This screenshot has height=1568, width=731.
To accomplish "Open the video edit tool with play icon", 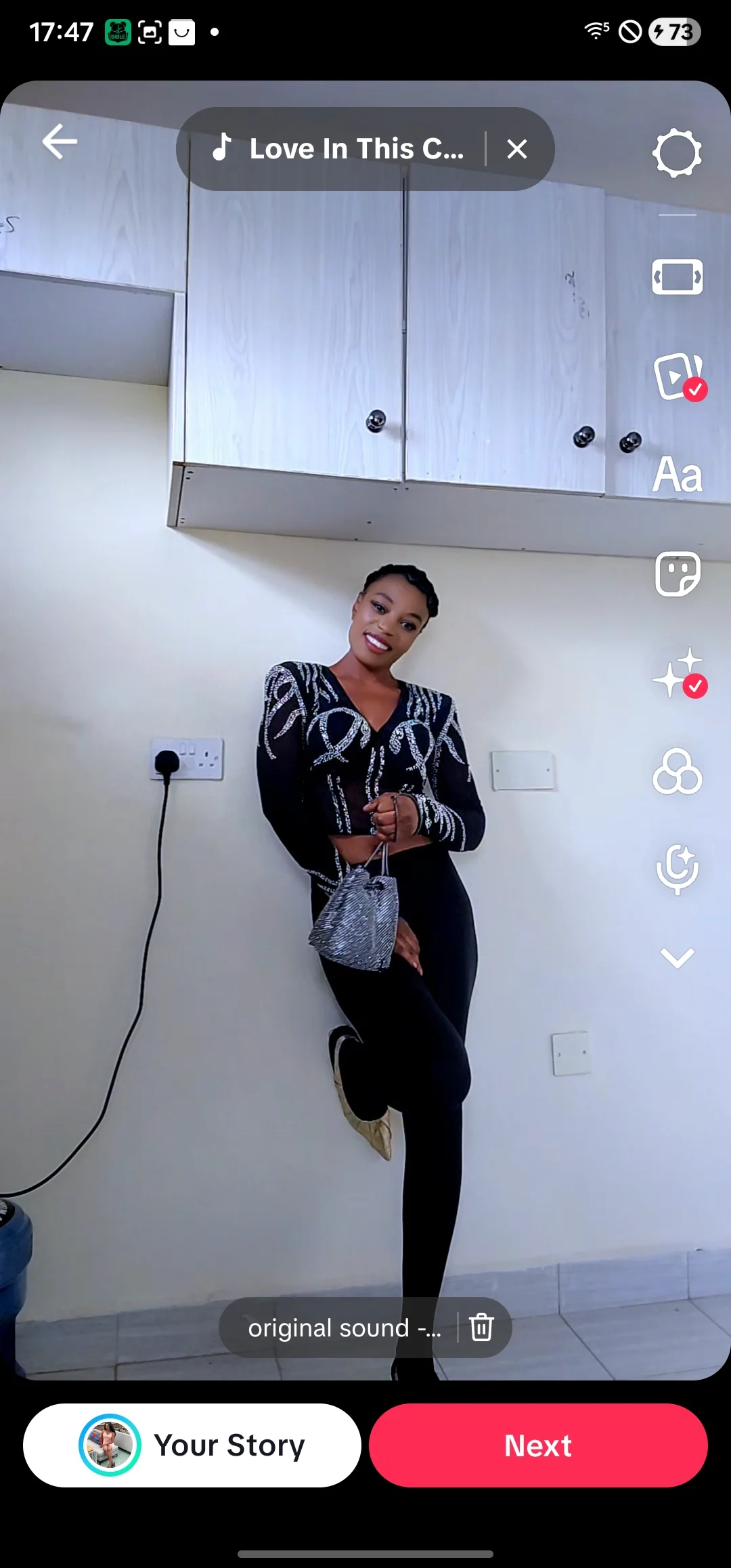I will click(677, 376).
